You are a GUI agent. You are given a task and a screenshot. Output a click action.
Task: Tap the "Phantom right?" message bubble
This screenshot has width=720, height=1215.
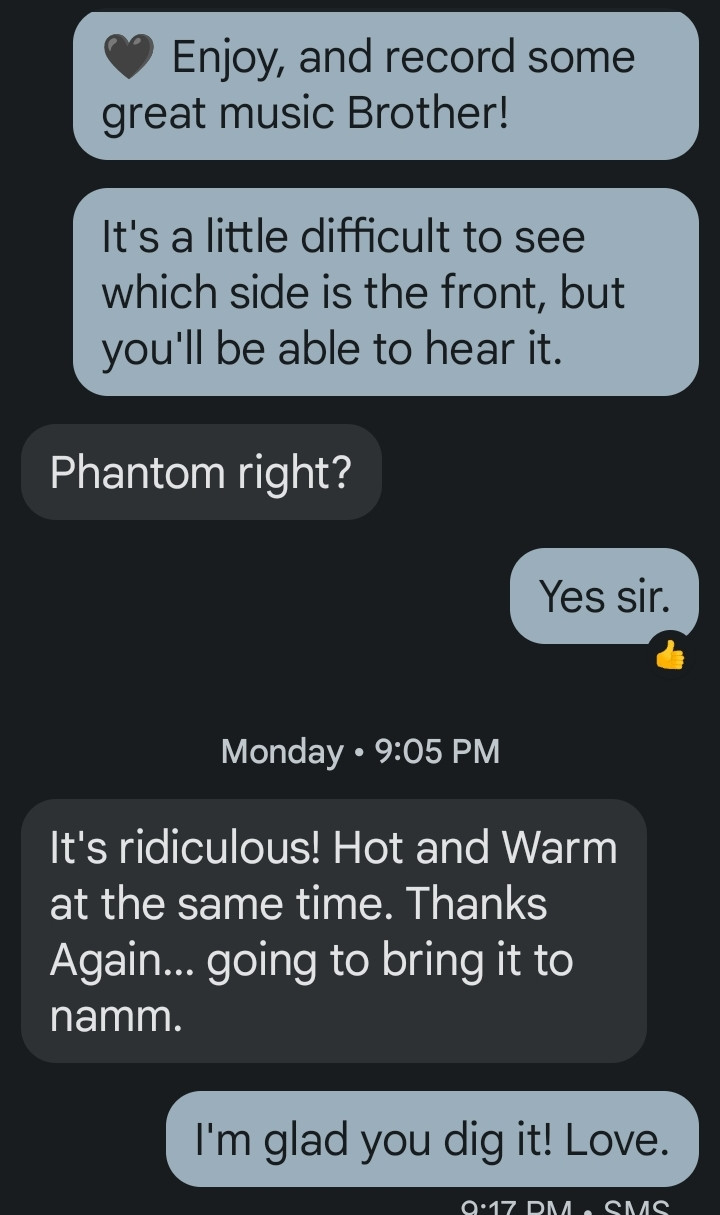pyautogui.click(x=201, y=472)
